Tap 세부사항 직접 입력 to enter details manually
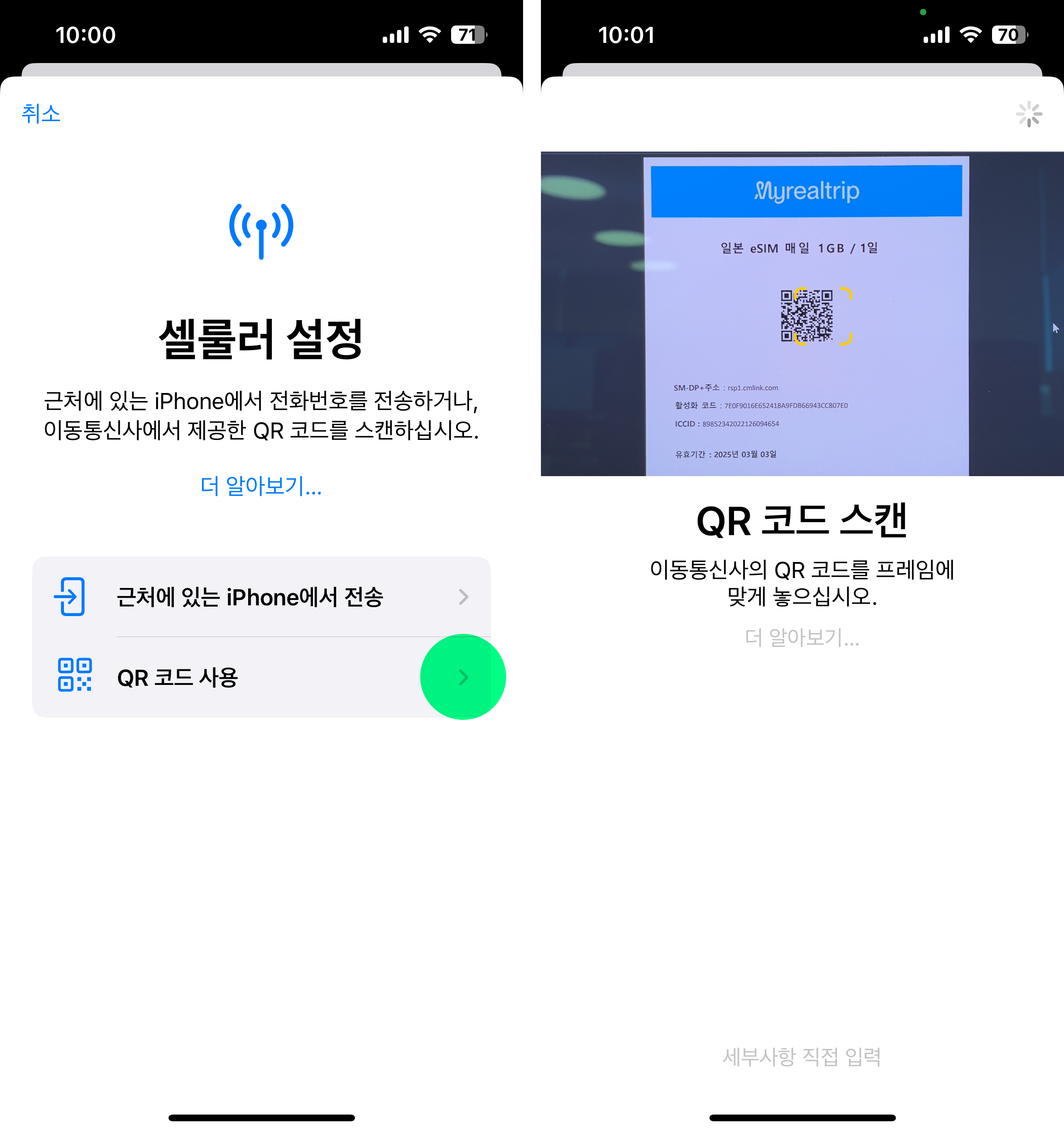The width and height of the screenshot is (1064, 1132). coord(802,1057)
